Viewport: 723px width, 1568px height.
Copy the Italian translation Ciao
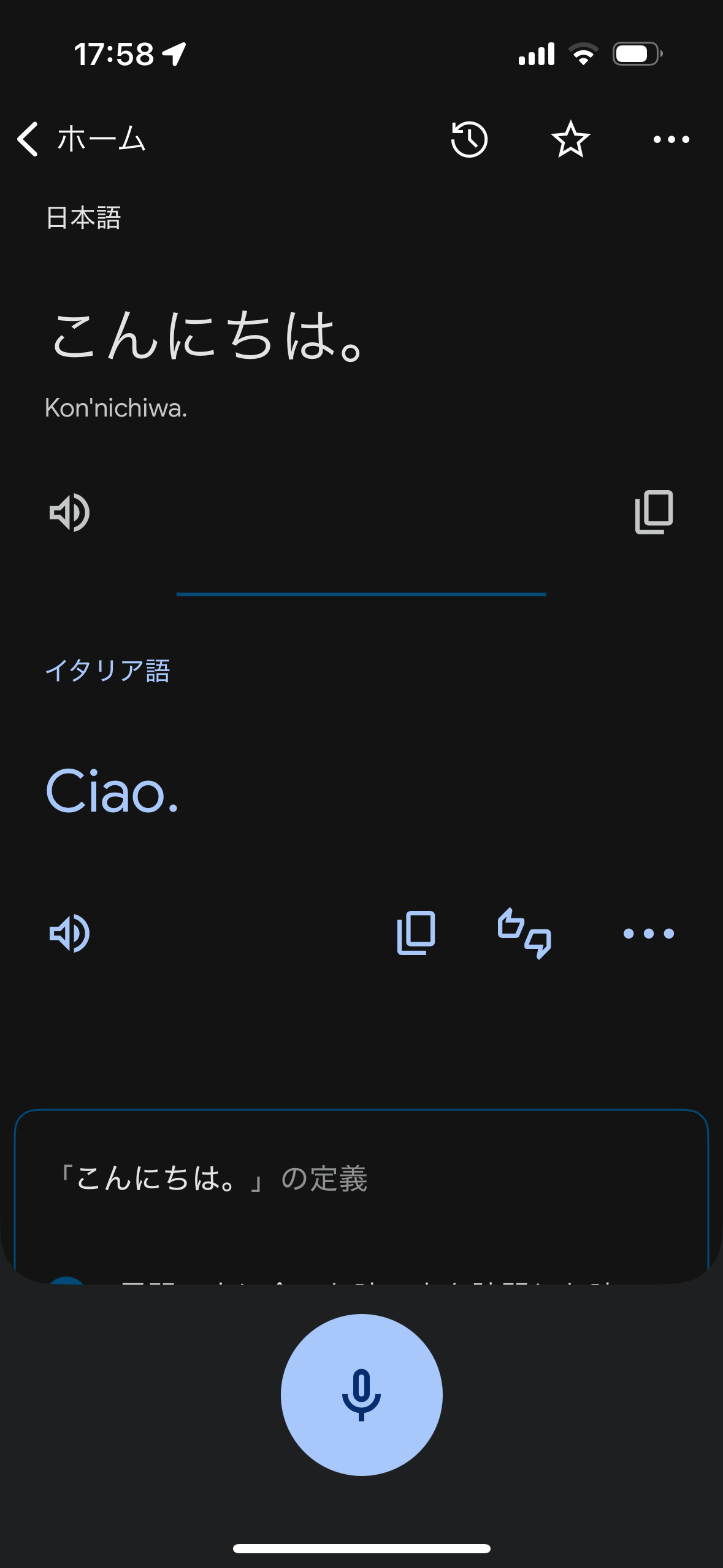coord(416,933)
